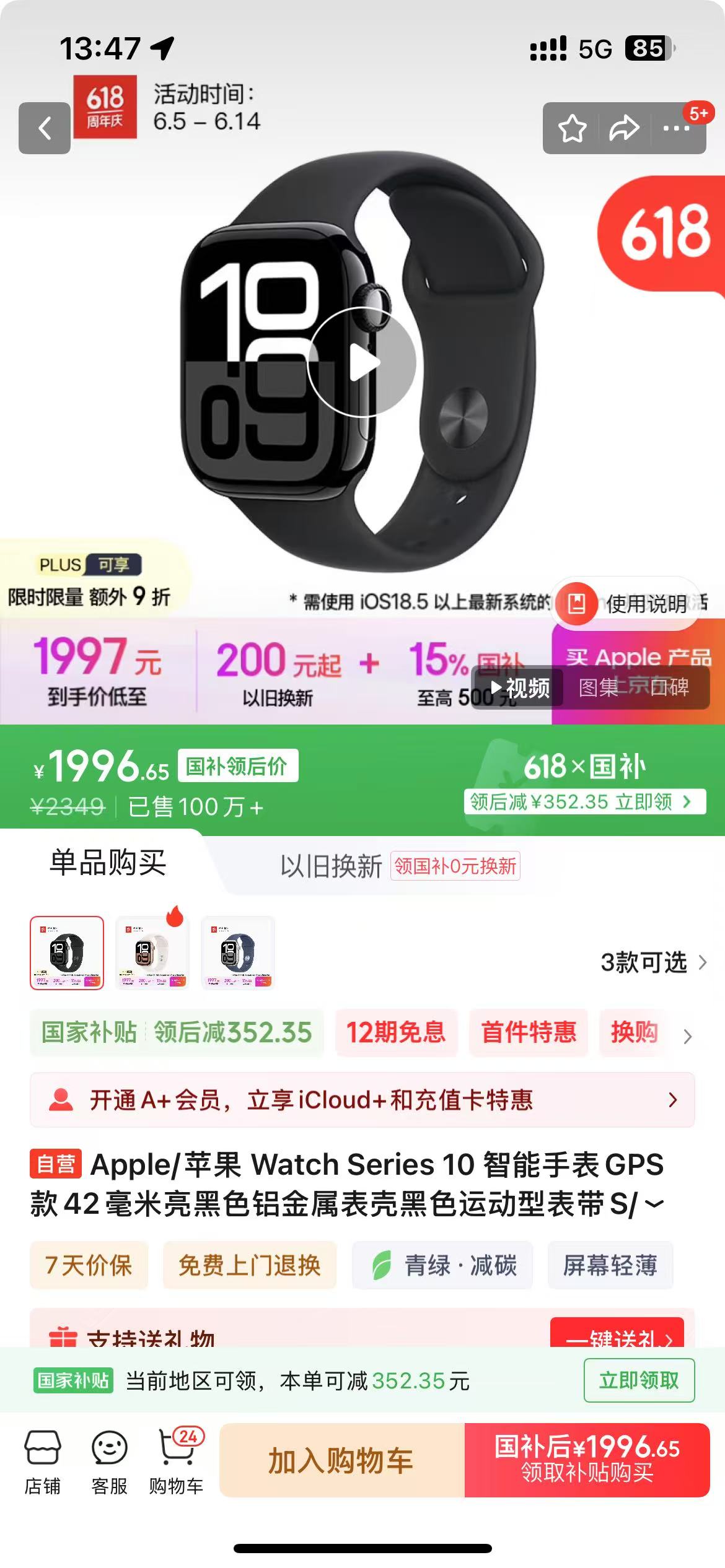Select the starlight watch variant thumbnail
This screenshot has width=725, height=1568.
pos(152,952)
